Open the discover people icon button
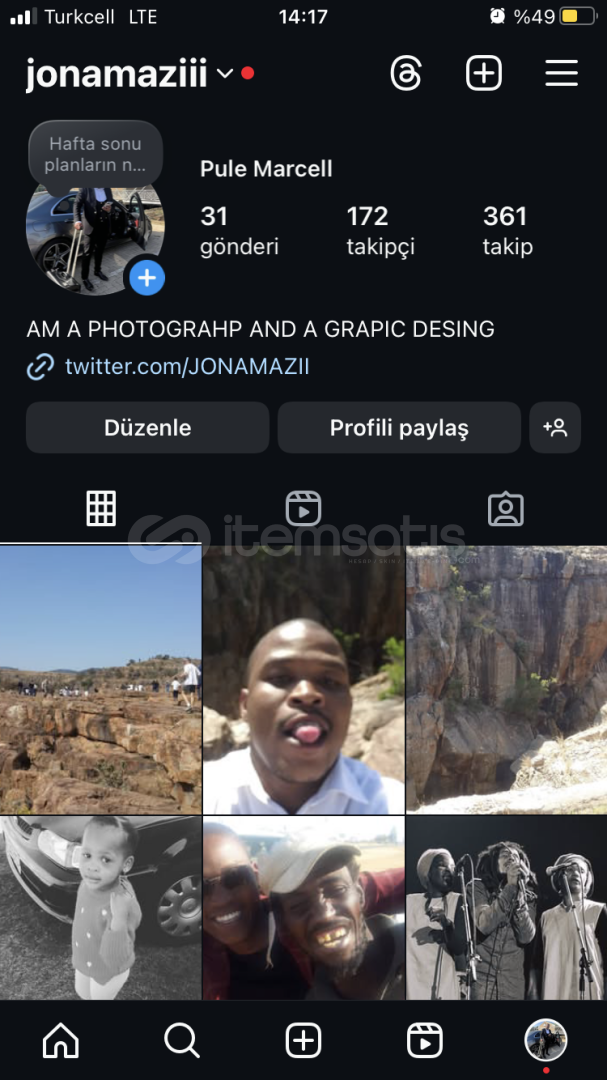The height and width of the screenshot is (1080, 607). tap(555, 428)
